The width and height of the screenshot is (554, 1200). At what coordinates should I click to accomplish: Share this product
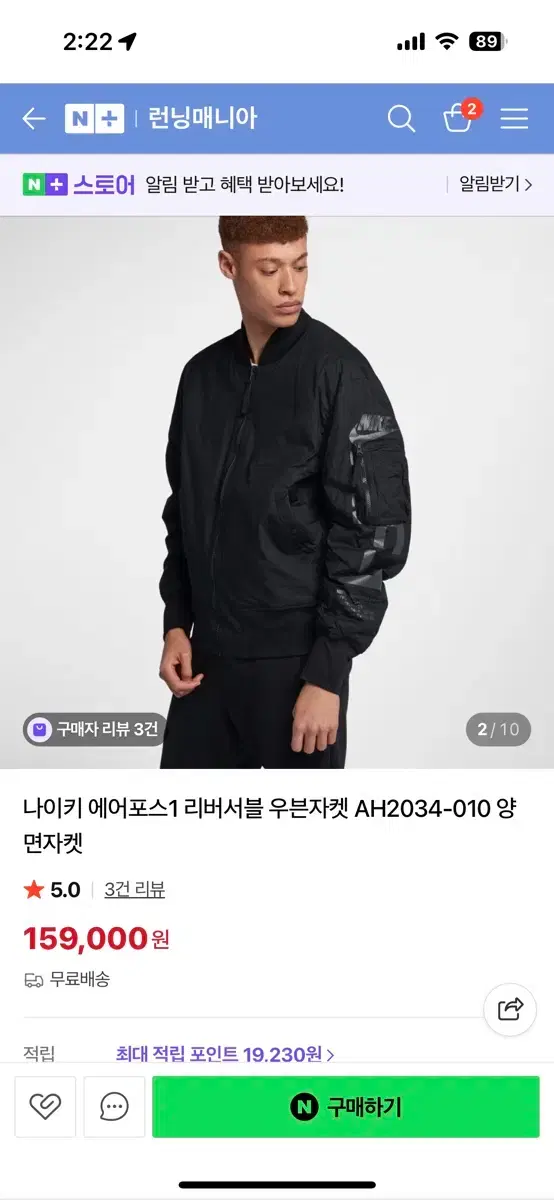point(510,1008)
